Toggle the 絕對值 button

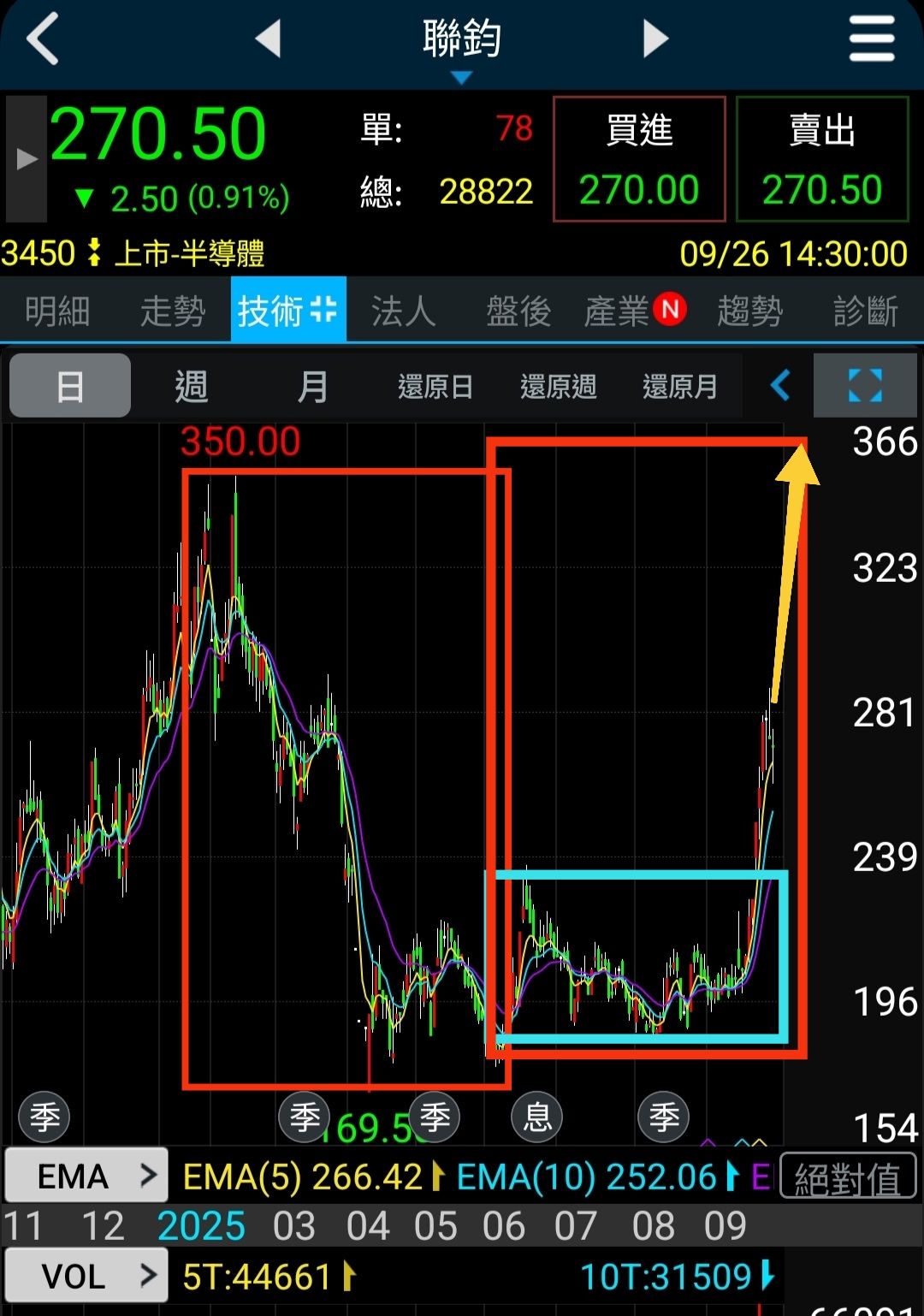tap(848, 1177)
